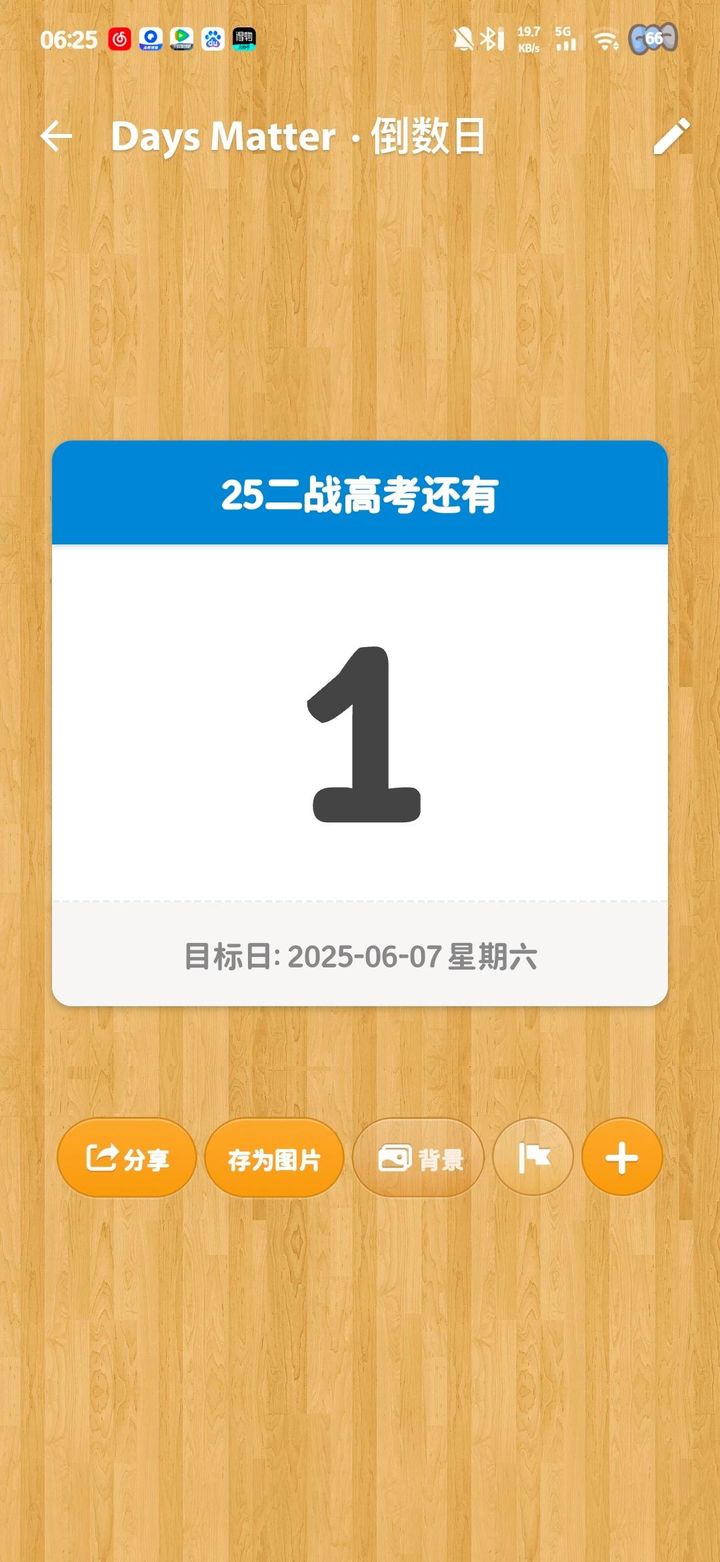The height and width of the screenshot is (1562, 720).
Task: Add a new event with plus button
Action: click(x=622, y=1158)
